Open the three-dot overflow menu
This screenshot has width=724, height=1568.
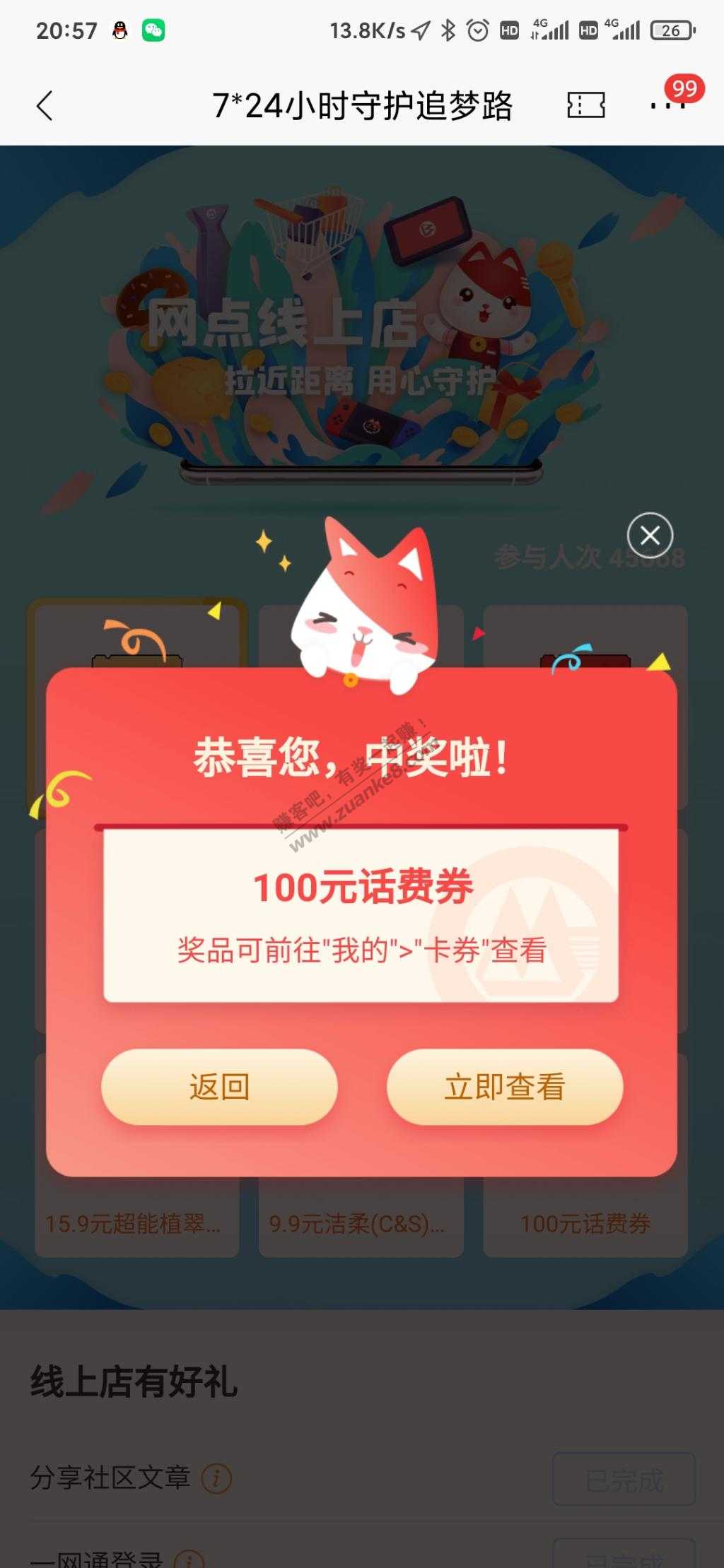coord(667,106)
